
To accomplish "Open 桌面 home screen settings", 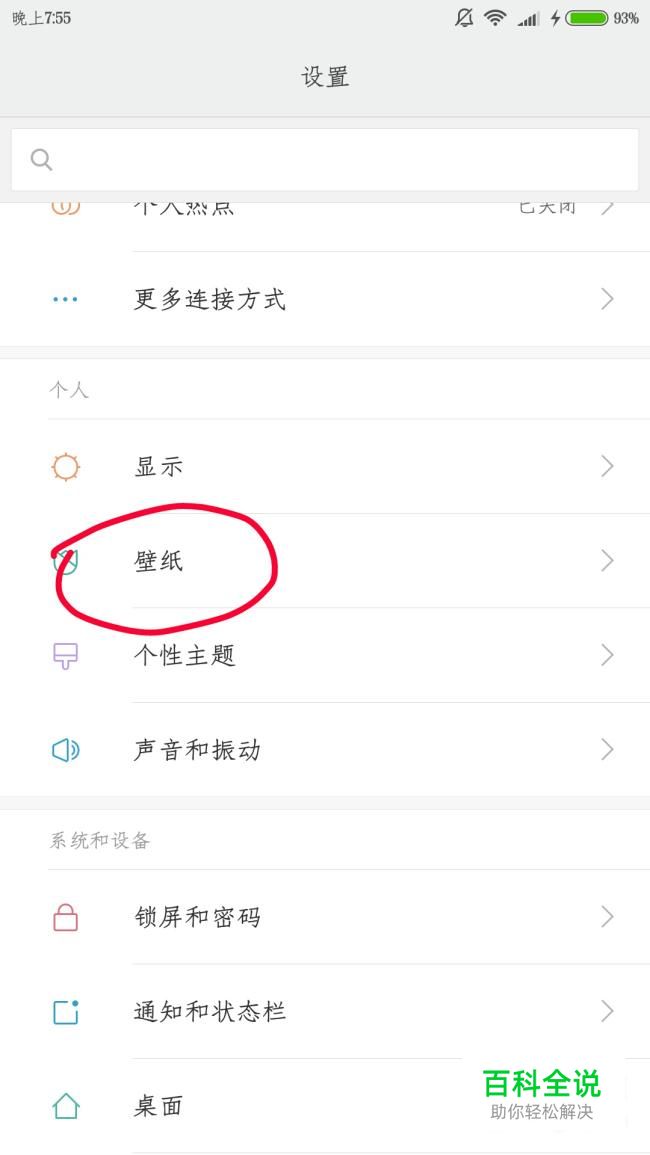I will (x=250, y=1106).
